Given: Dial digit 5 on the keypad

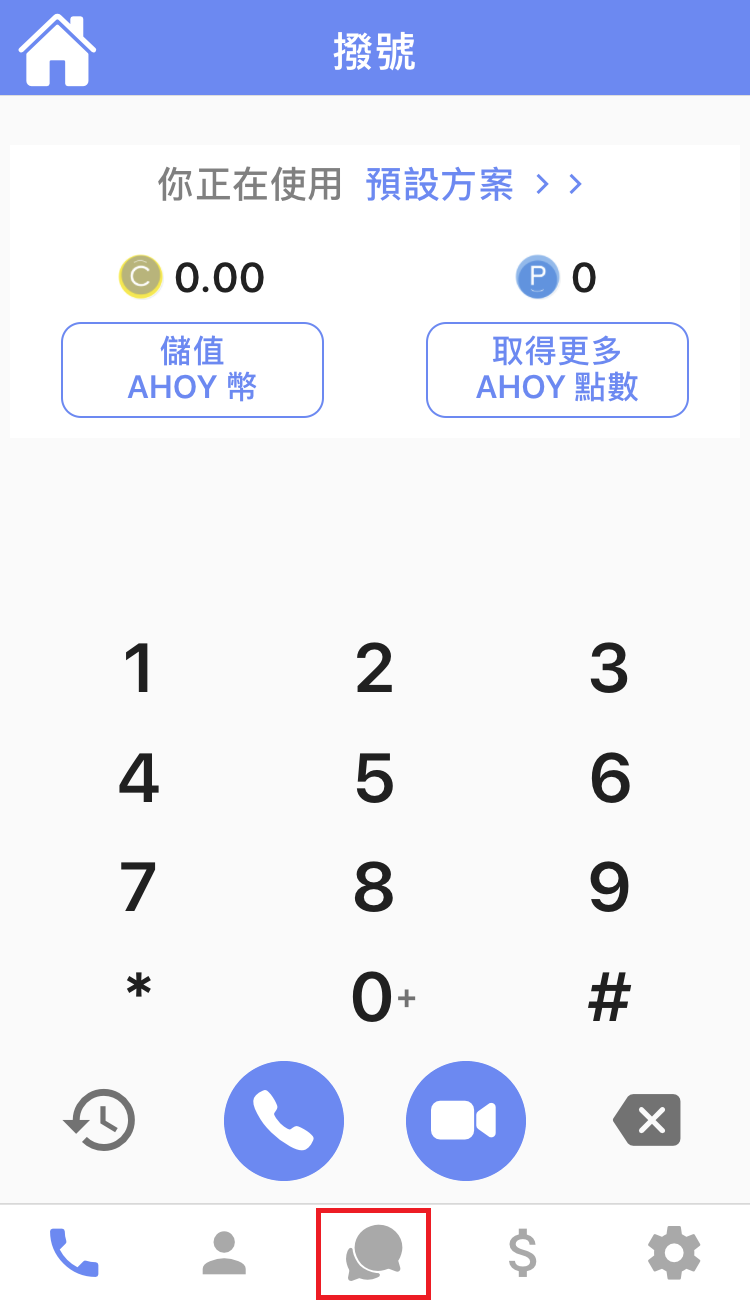Looking at the screenshot, I should (x=374, y=779).
